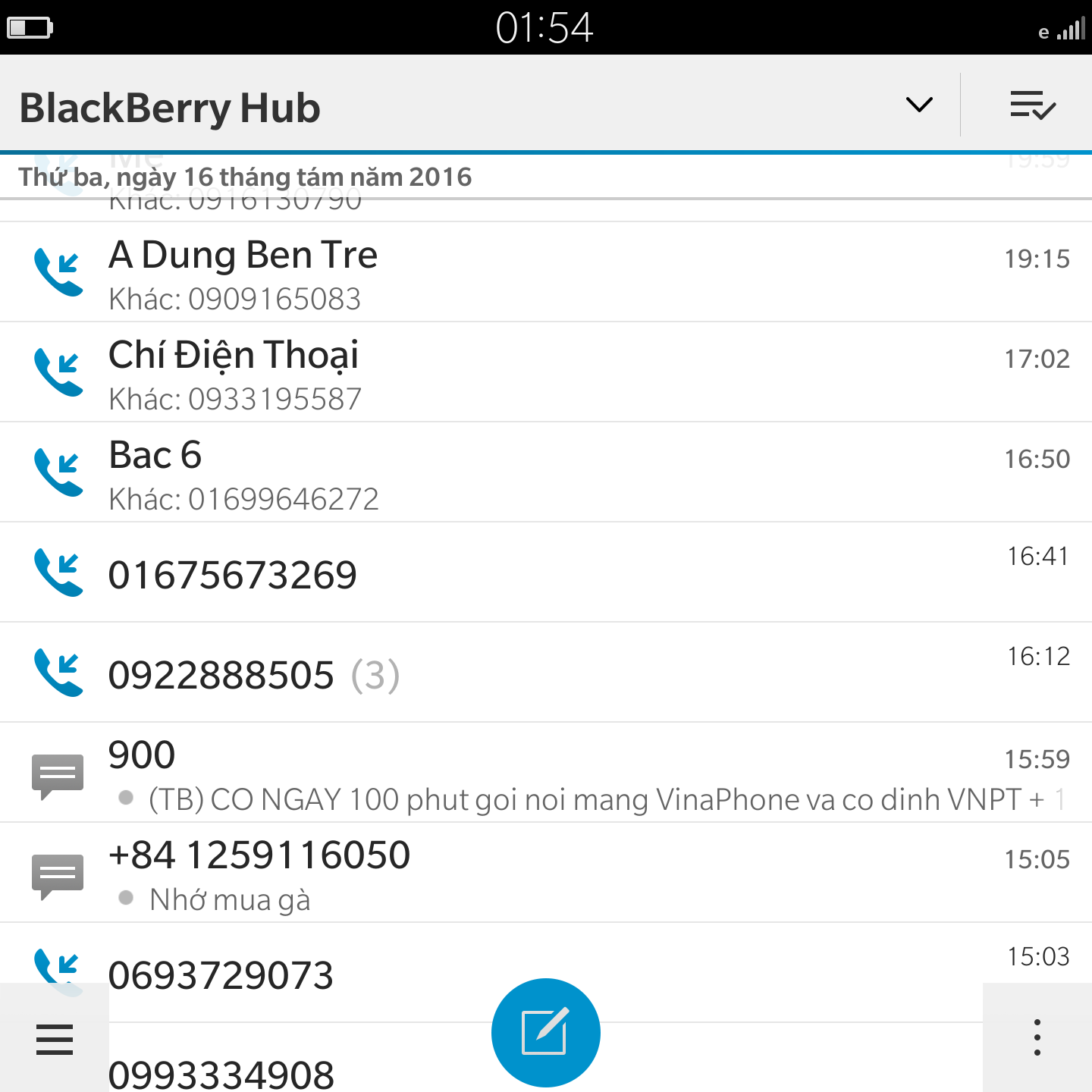Open call entry from Chí Điện Thoại
This screenshot has height=1092, width=1092.
click(531, 373)
